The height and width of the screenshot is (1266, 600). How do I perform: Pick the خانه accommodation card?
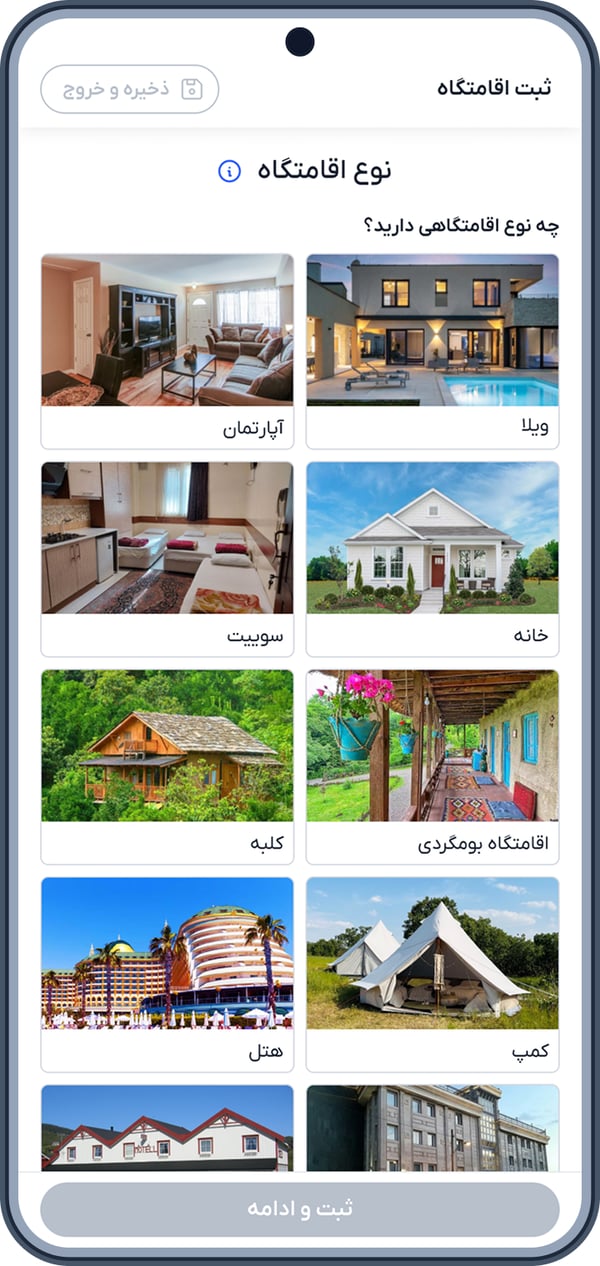coord(432,559)
